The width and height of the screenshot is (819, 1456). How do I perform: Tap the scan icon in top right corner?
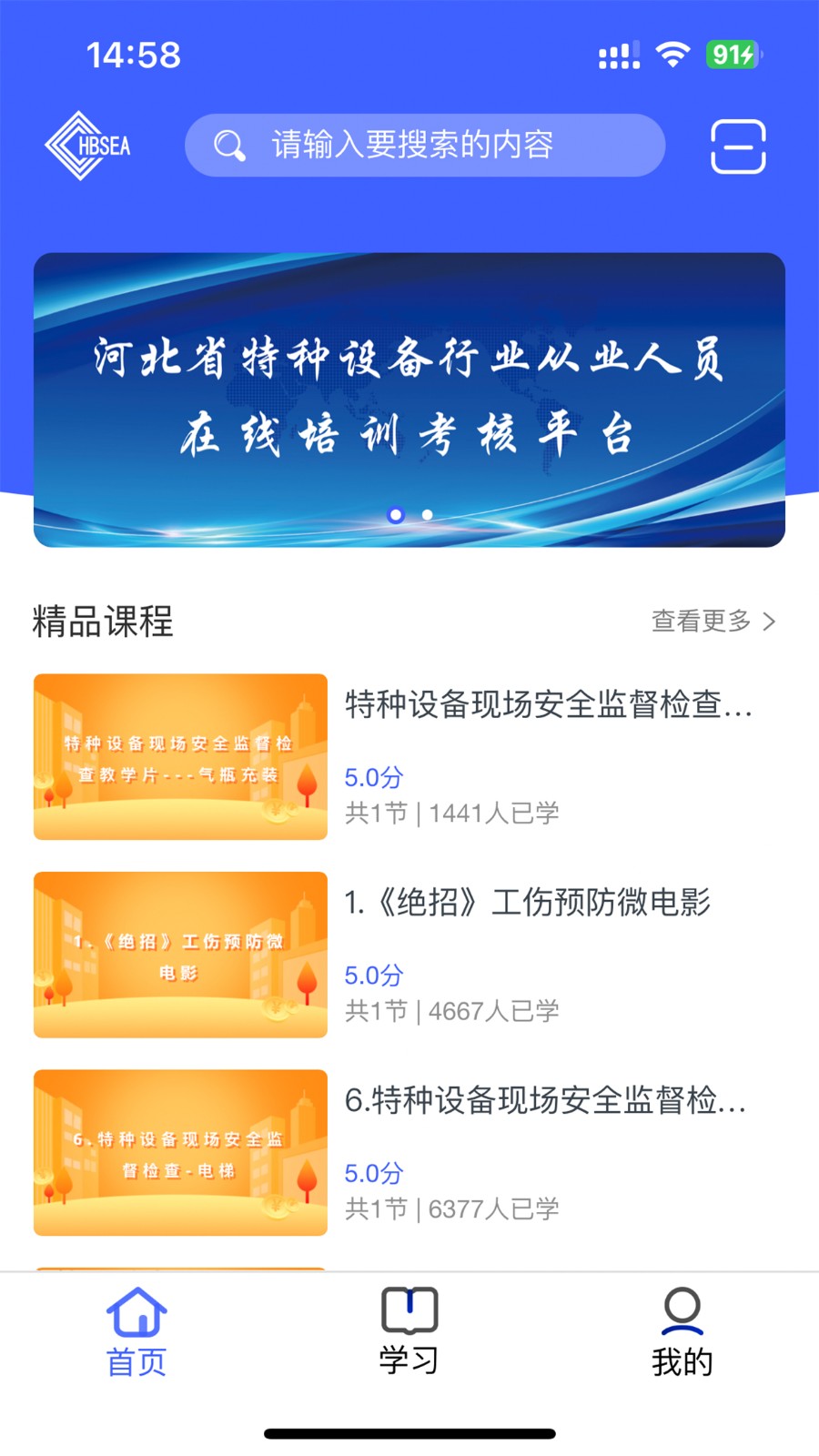coord(738,146)
